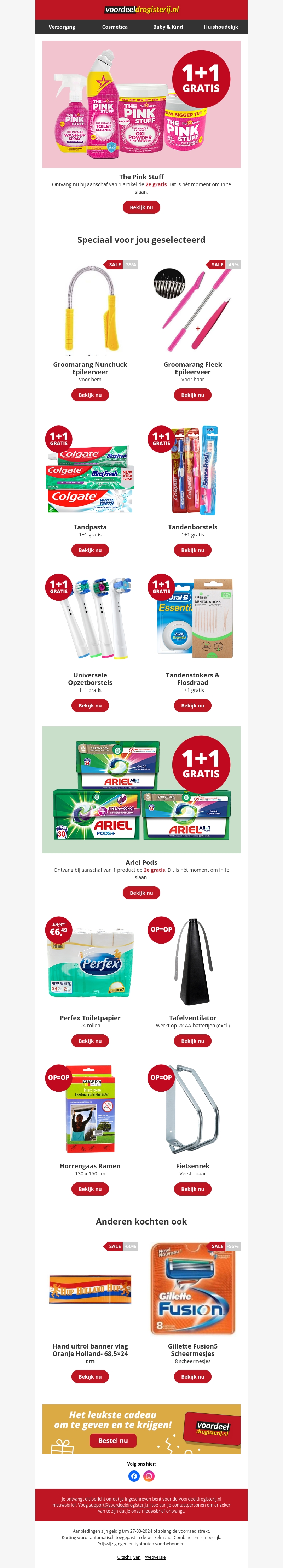Tap the Uitschrijven link
283x1568 pixels.
click(129, 1557)
